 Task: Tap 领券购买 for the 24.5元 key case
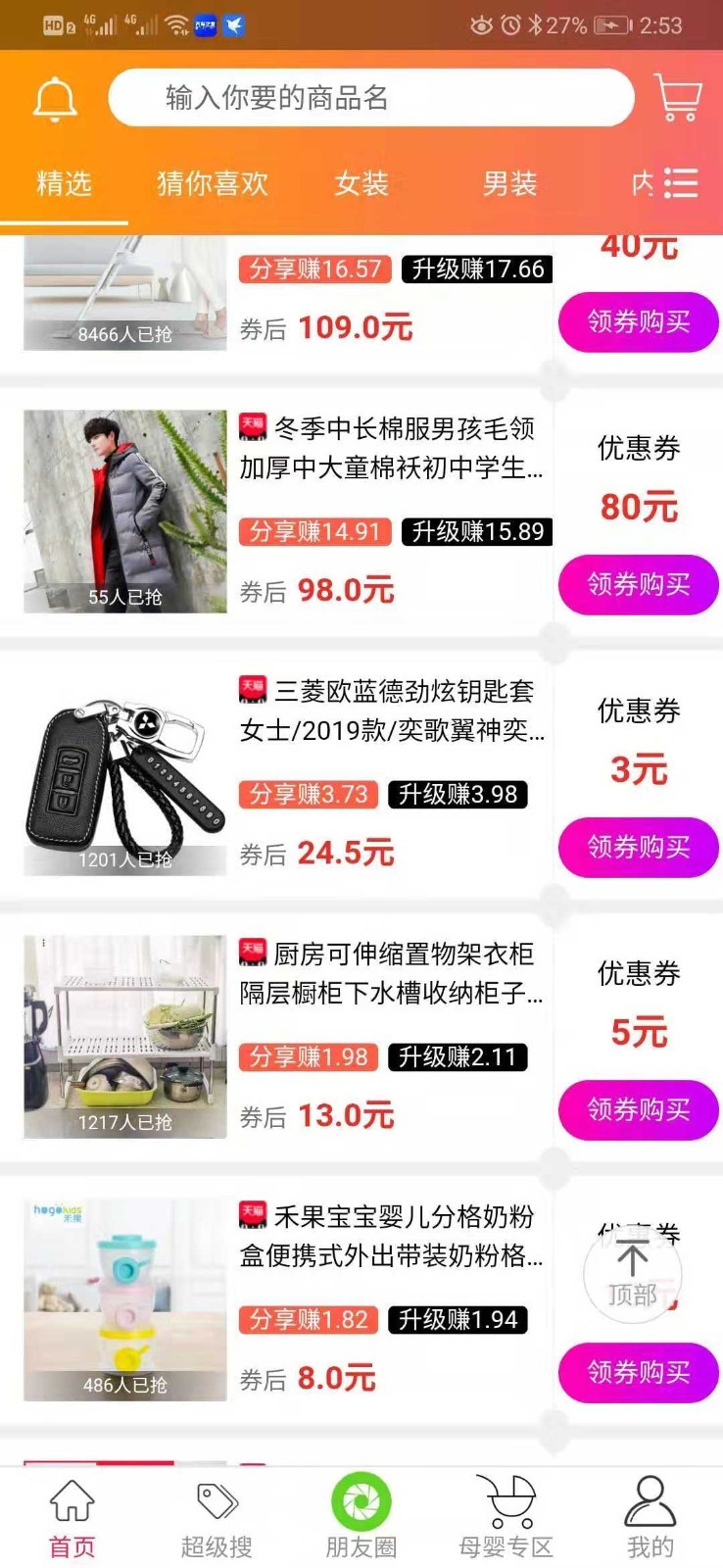pyautogui.click(x=638, y=847)
